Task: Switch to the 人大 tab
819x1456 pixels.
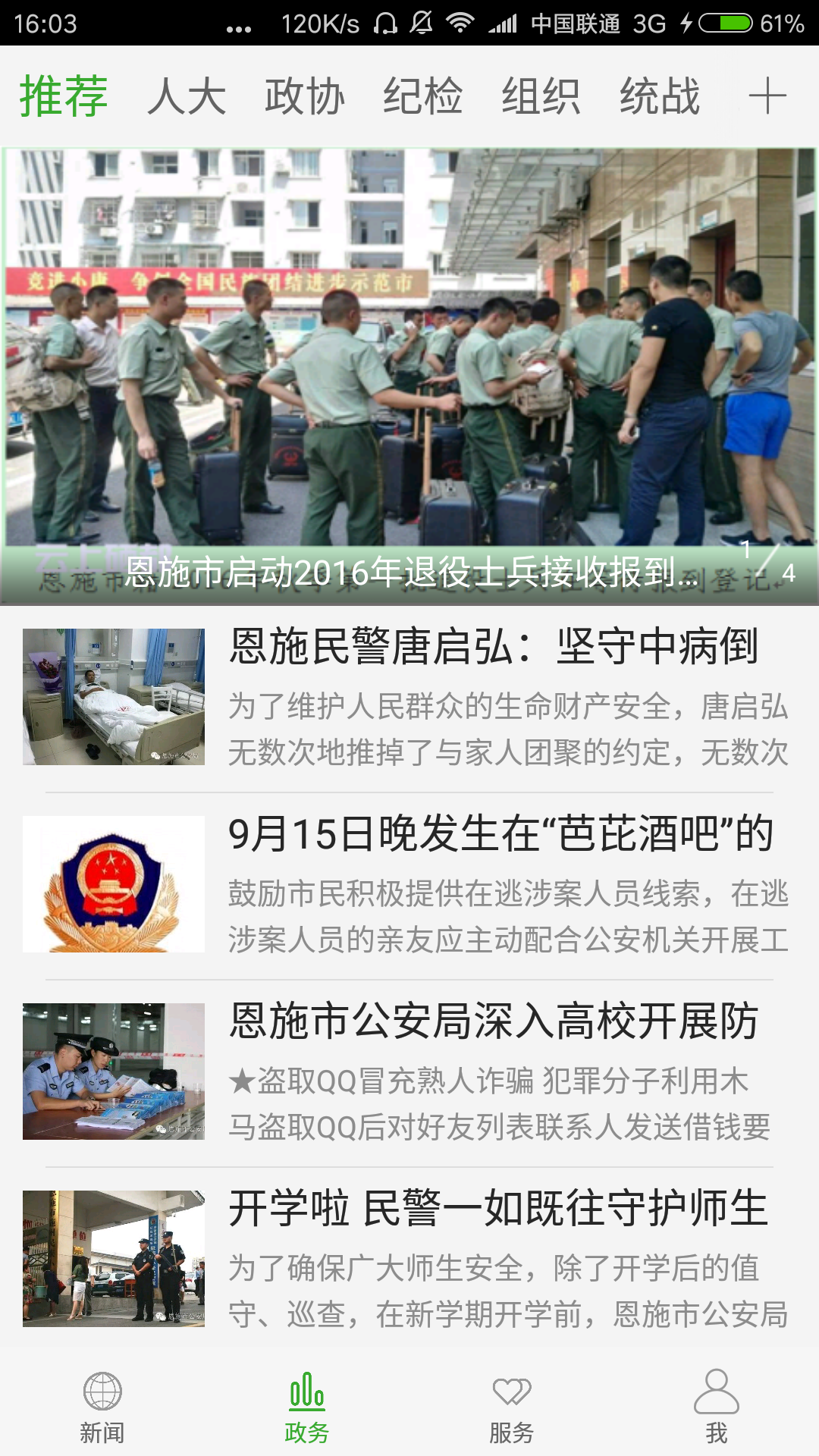Action: click(187, 97)
